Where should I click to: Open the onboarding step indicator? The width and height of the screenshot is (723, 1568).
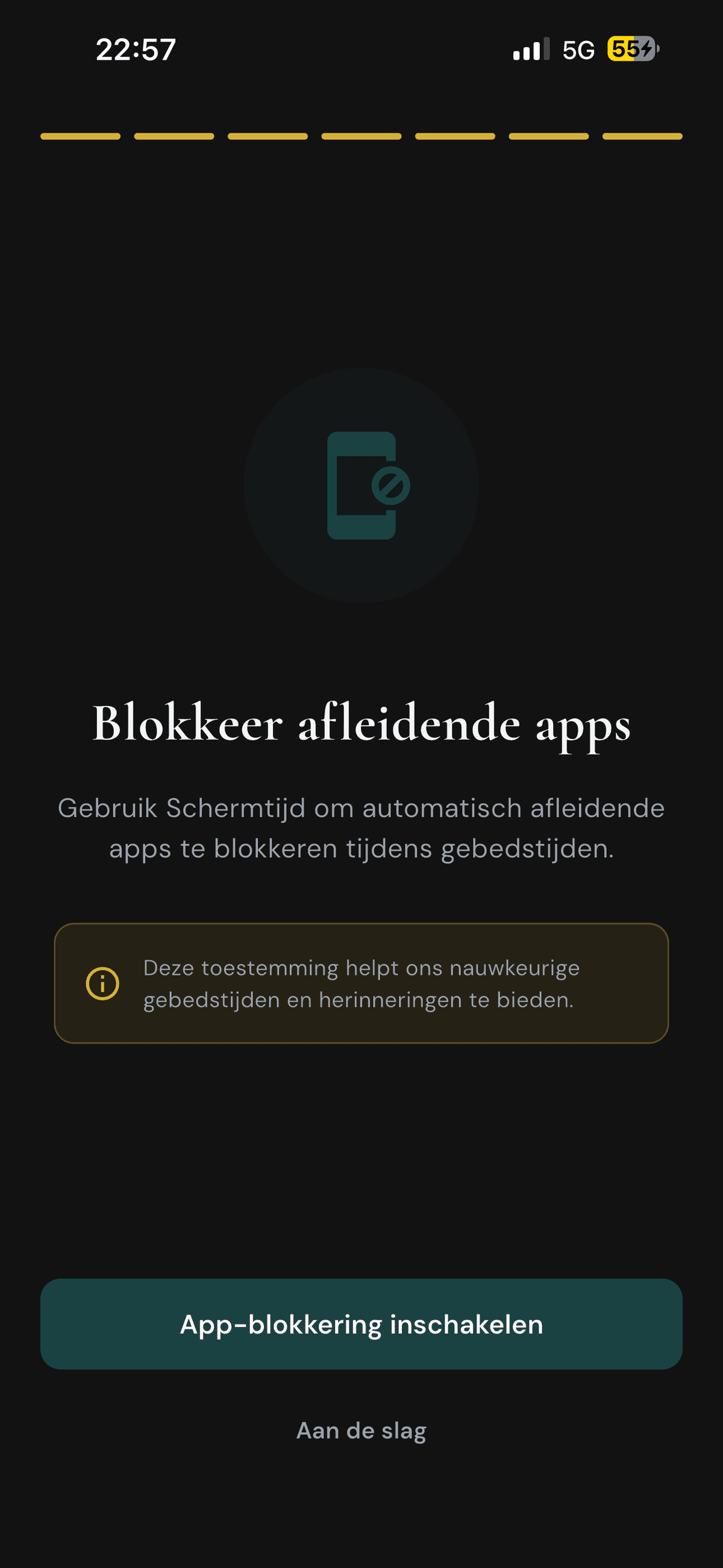361,137
